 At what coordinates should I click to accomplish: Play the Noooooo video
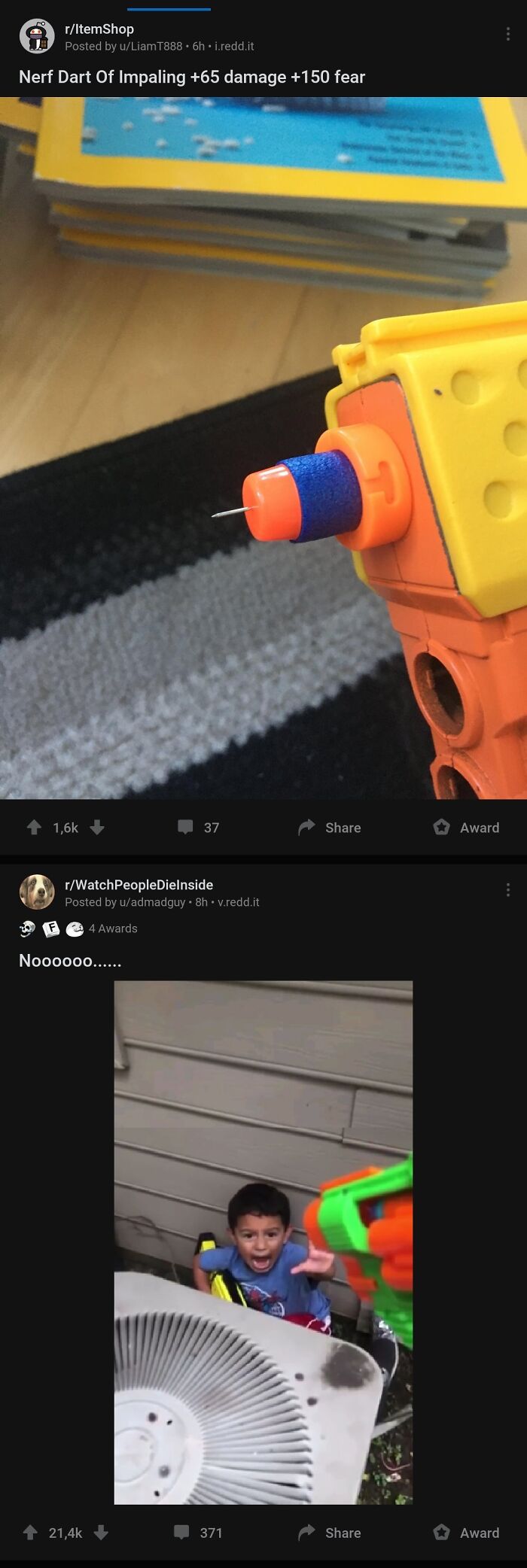pyautogui.click(x=263, y=1241)
